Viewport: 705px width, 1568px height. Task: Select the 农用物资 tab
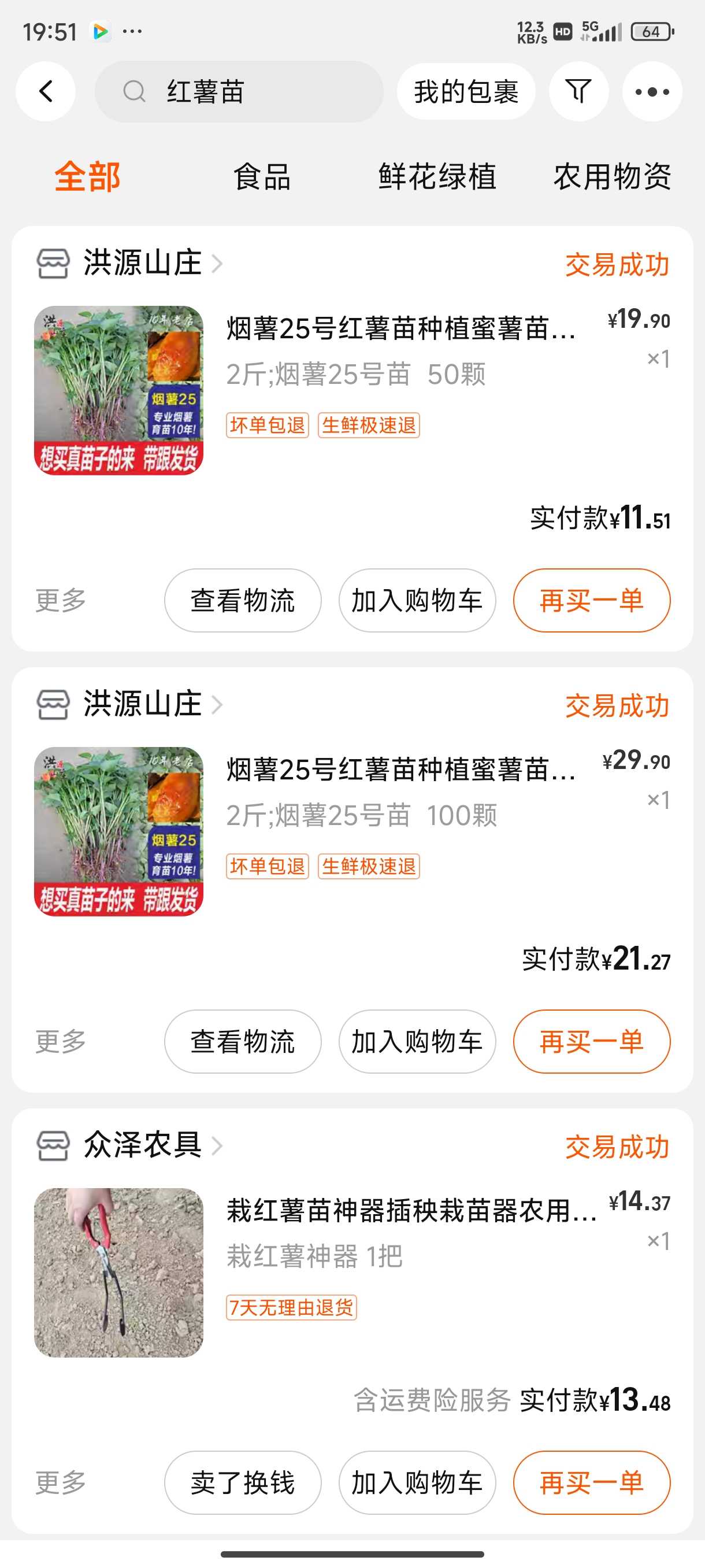click(612, 177)
